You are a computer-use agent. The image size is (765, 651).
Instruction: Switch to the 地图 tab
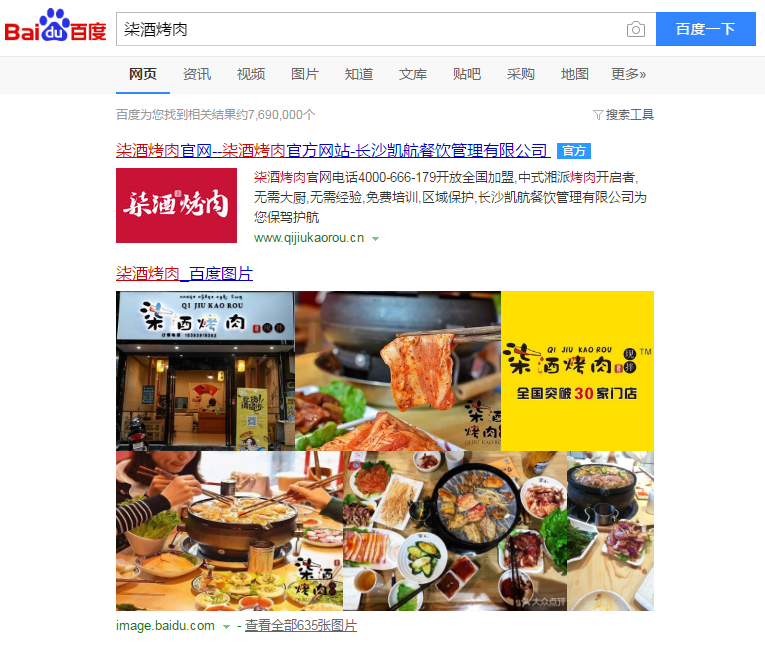click(x=575, y=74)
